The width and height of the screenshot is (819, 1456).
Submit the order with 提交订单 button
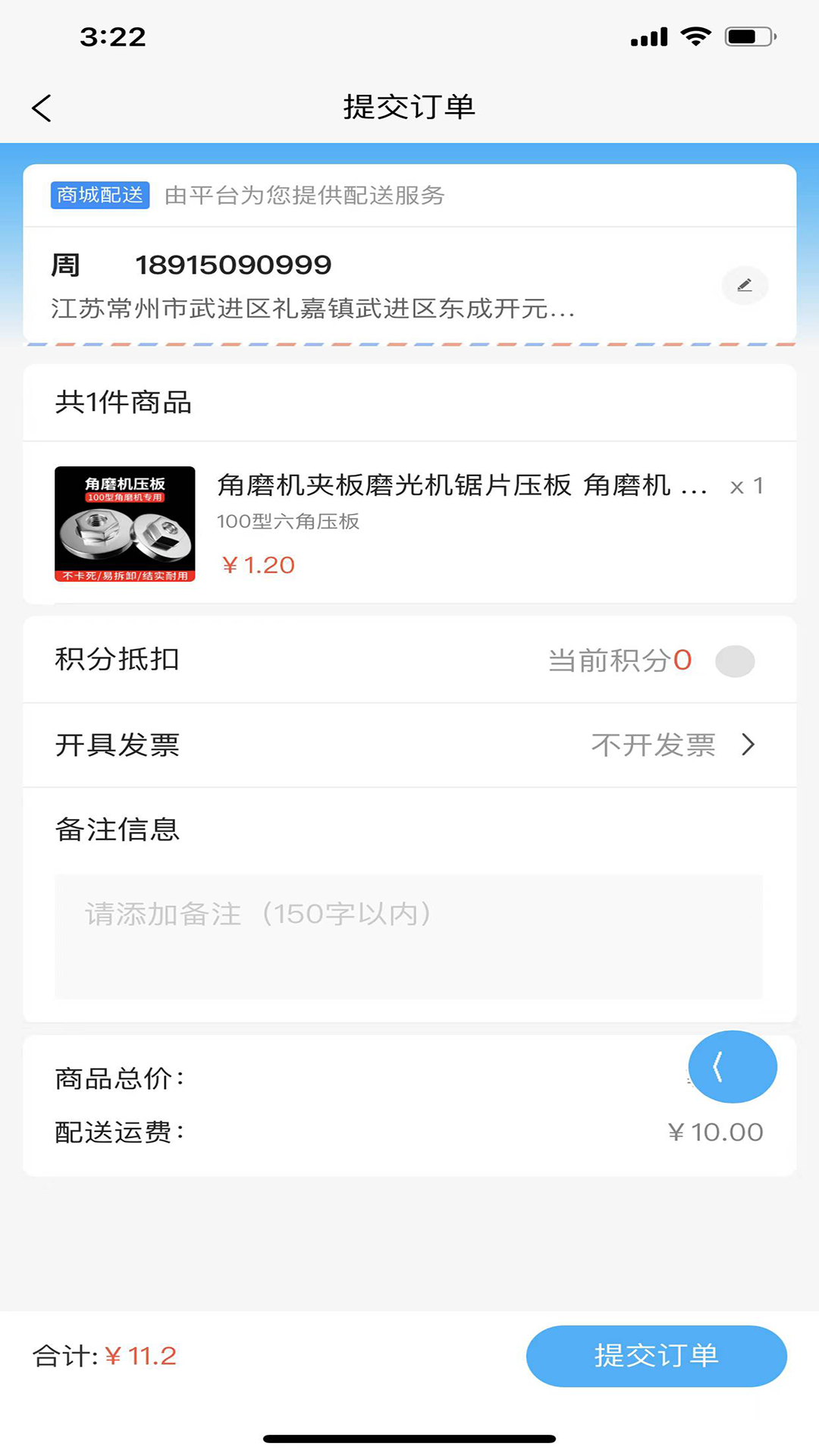point(656,1355)
